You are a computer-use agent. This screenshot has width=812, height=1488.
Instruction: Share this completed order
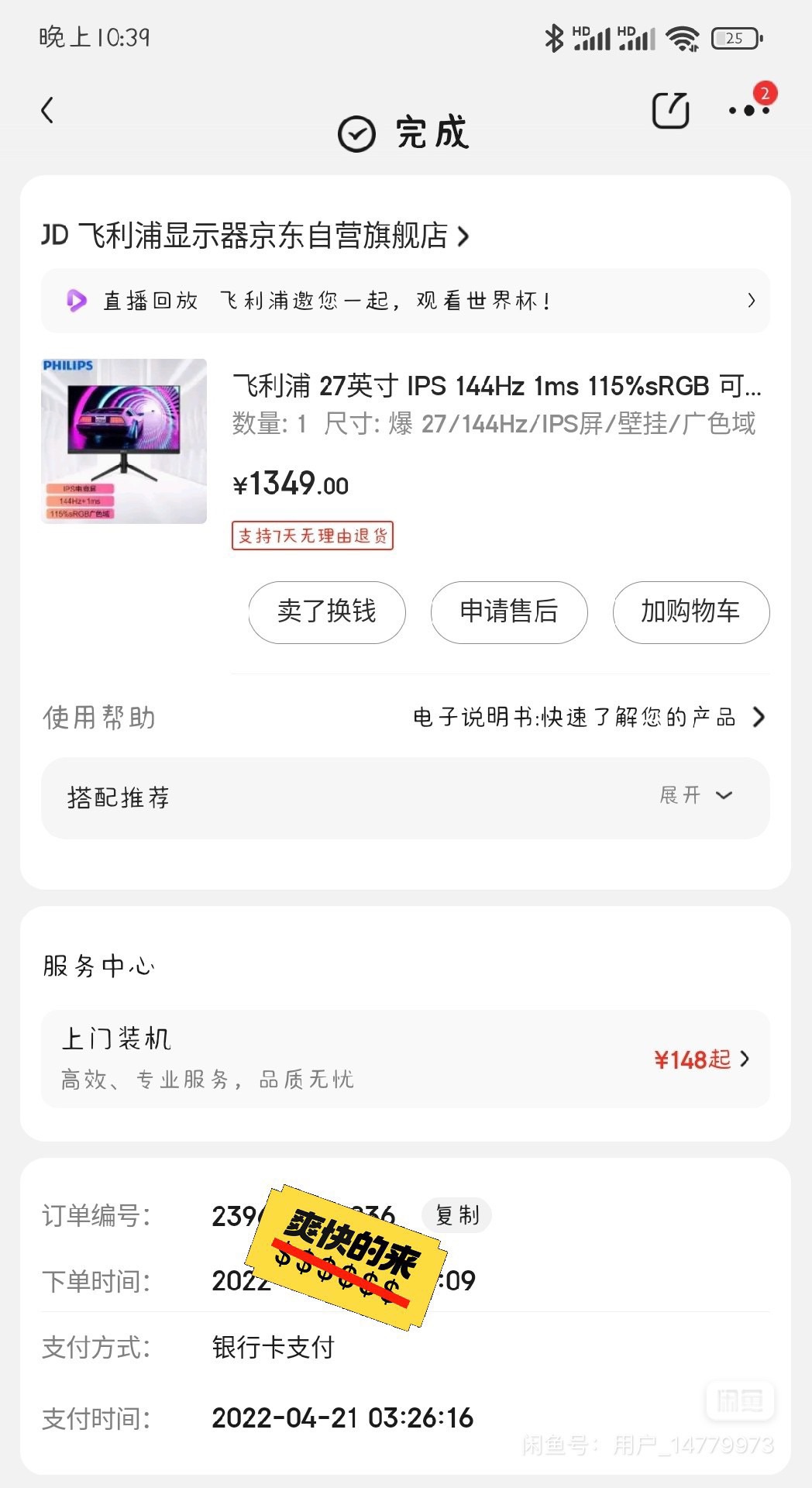[x=670, y=110]
